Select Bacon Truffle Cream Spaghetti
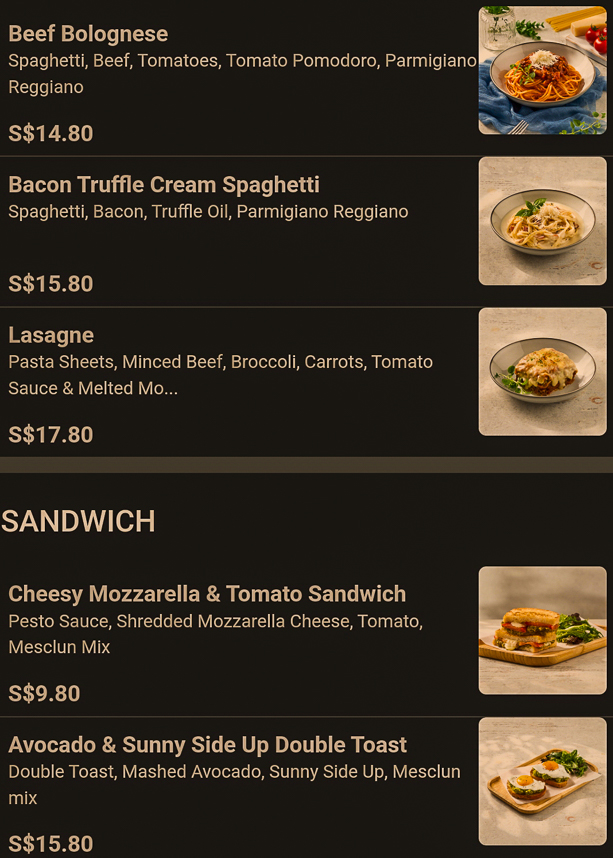Viewport: 613px width, 858px height. coord(164,185)
